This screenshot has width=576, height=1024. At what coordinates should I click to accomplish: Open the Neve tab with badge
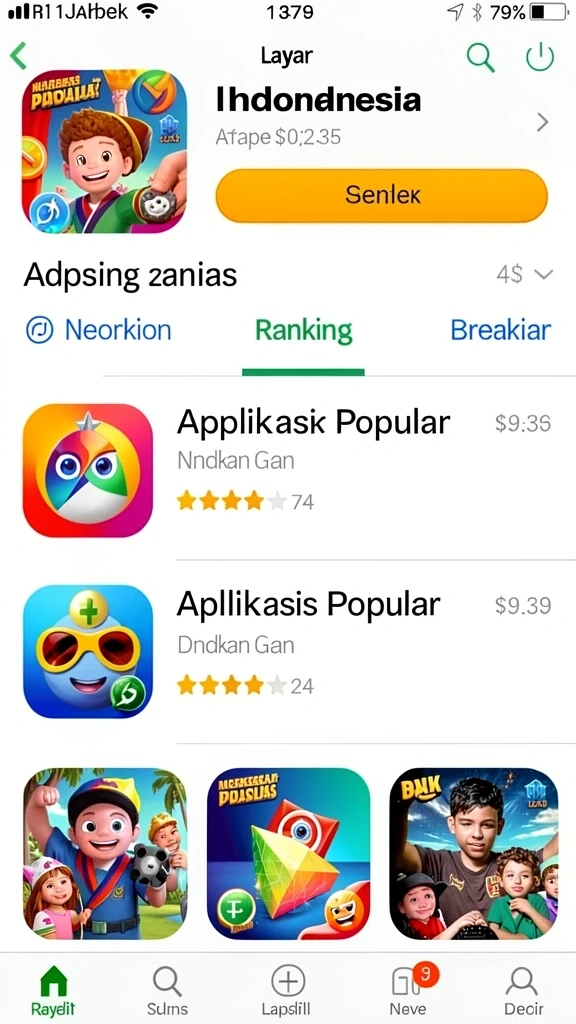410,991
